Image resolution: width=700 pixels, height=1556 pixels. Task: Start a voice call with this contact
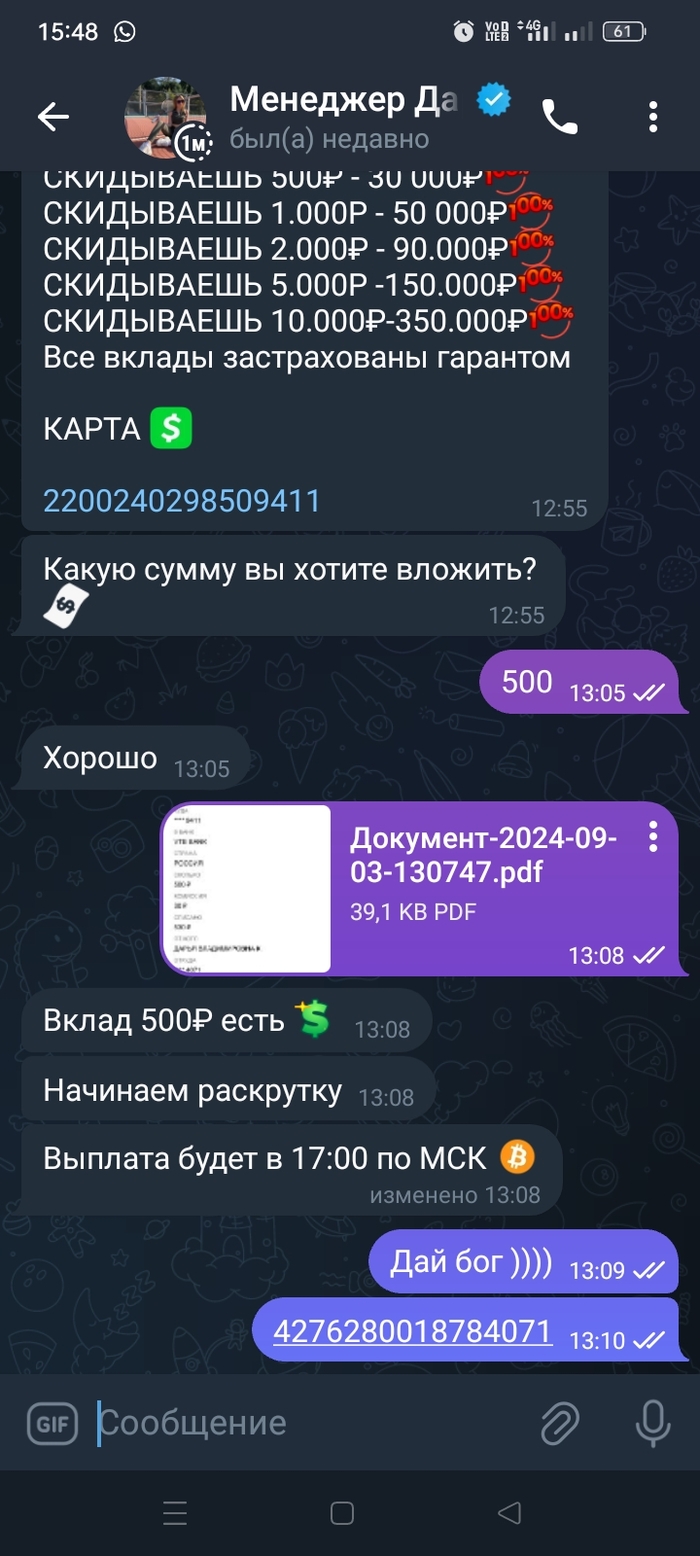tap(560, 117)
